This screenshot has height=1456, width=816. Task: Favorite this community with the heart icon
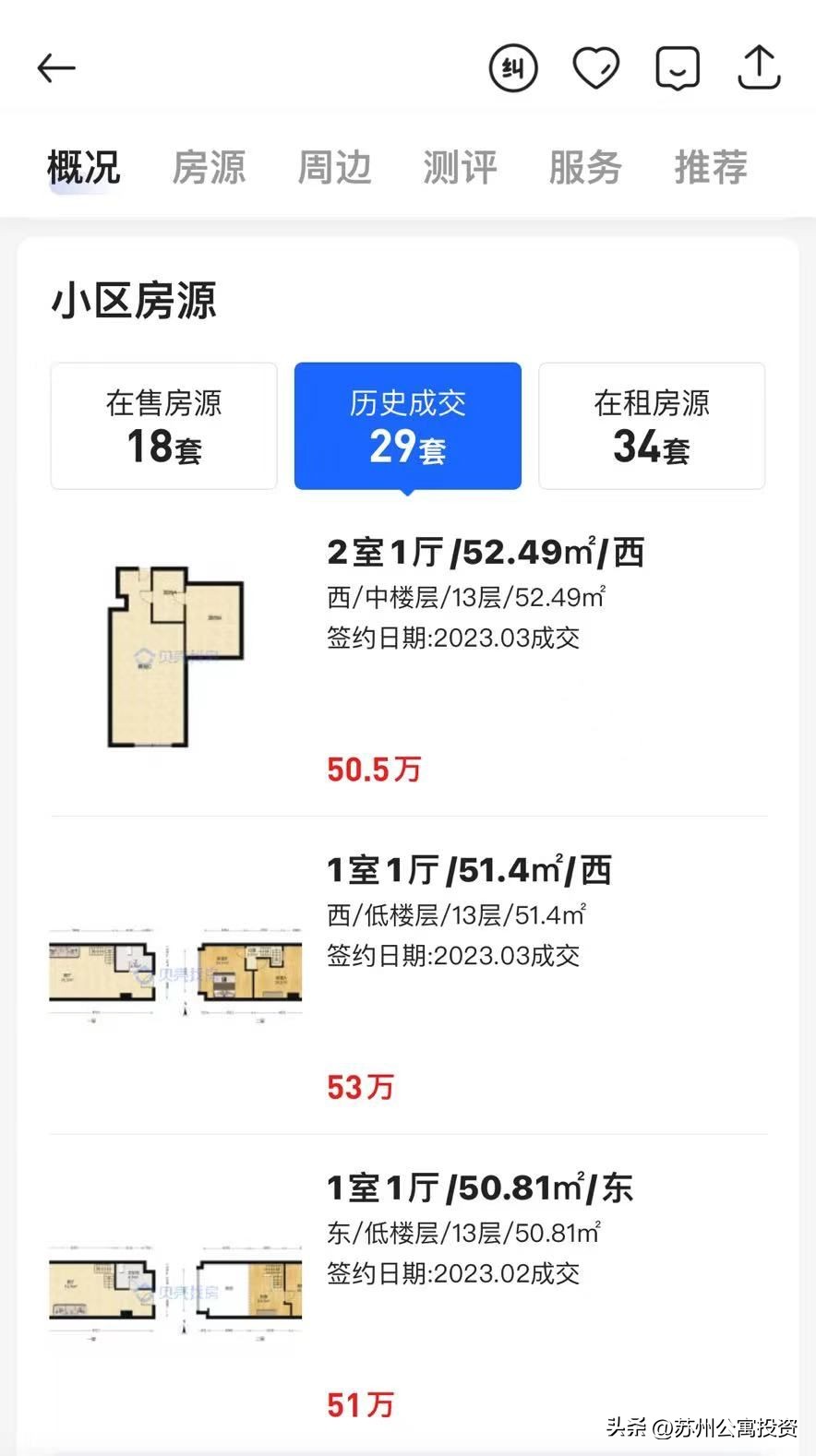point(594,67)
